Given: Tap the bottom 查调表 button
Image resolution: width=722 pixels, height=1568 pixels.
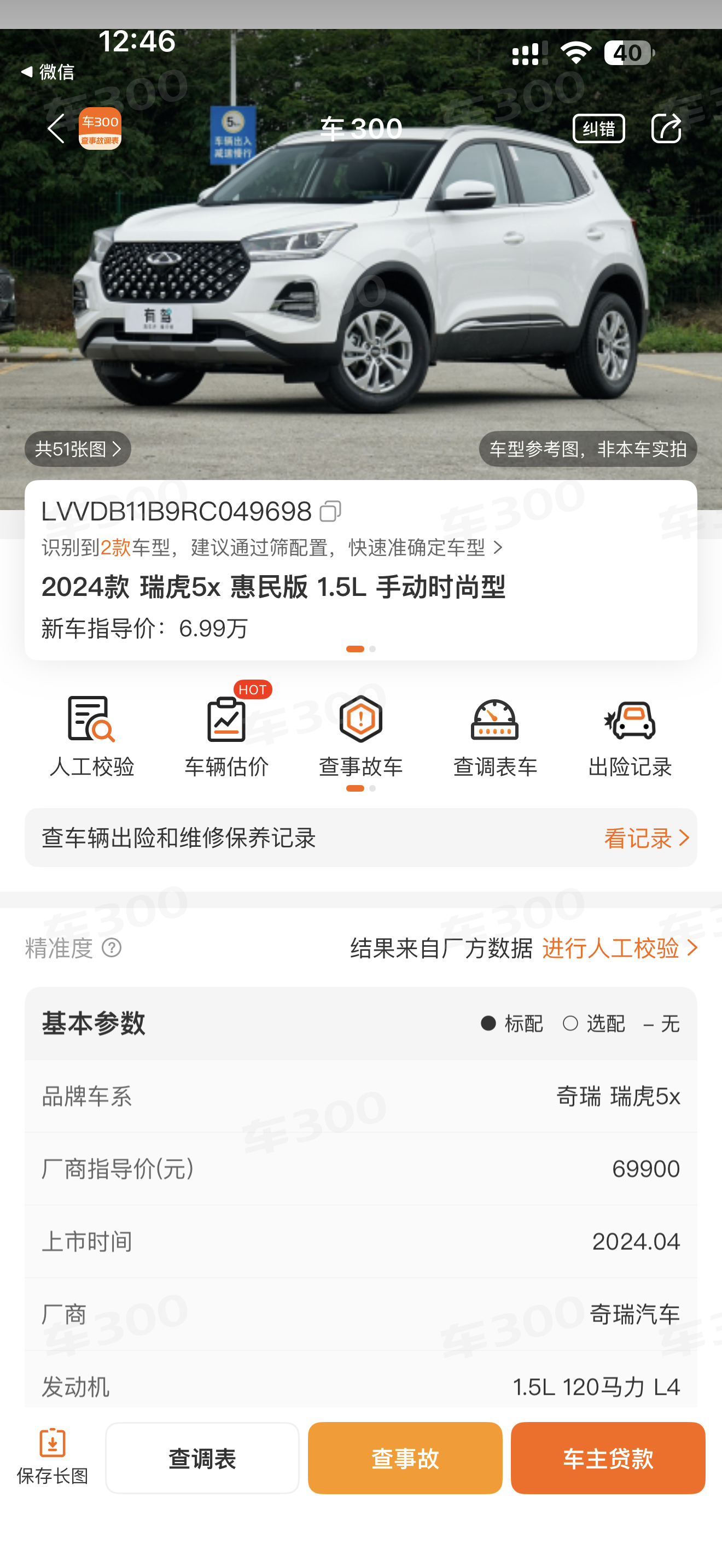Looking at the screenshot, I should [x=202, y=1459].
